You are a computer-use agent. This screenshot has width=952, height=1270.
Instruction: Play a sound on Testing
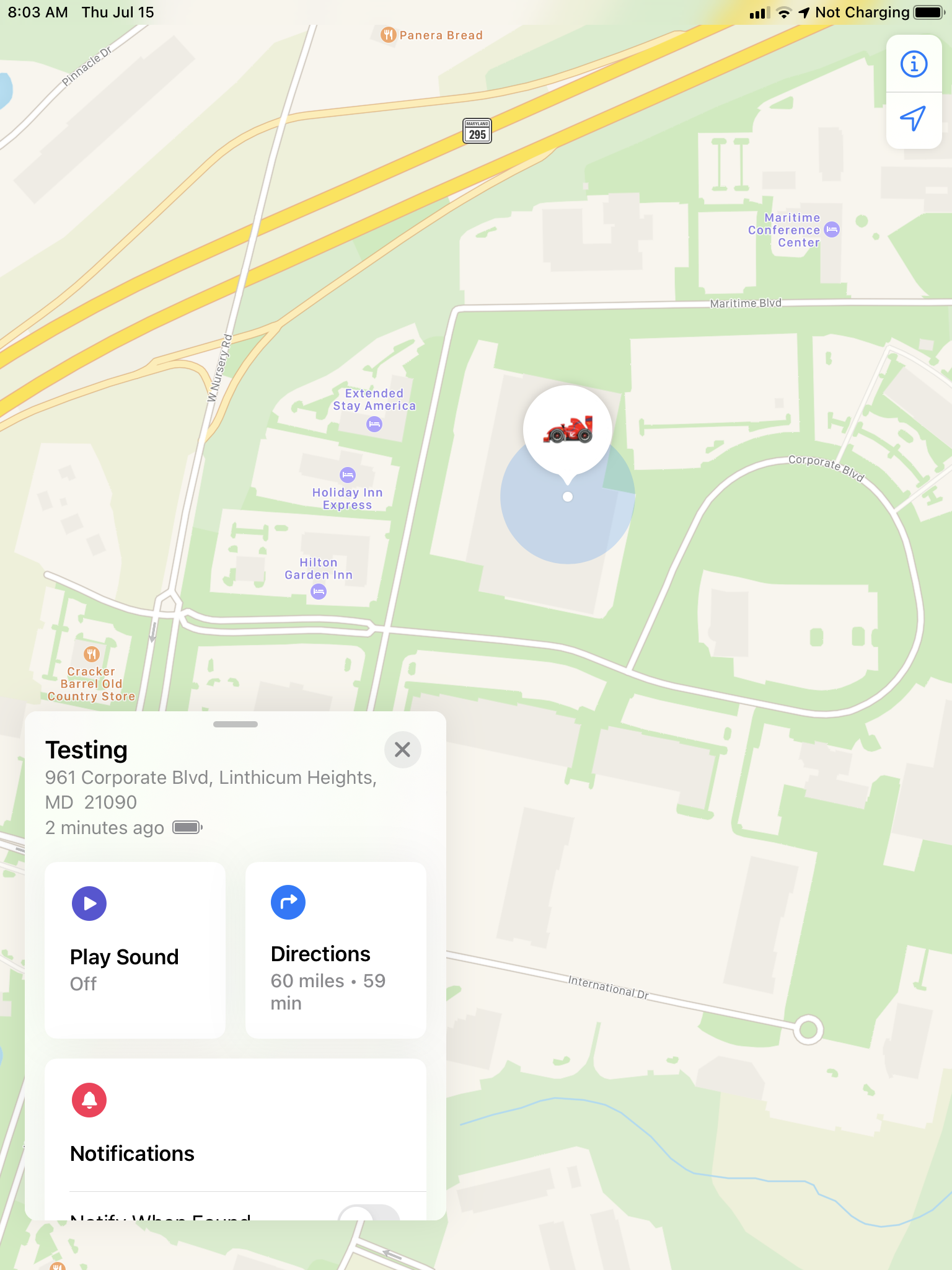(135, 949)
